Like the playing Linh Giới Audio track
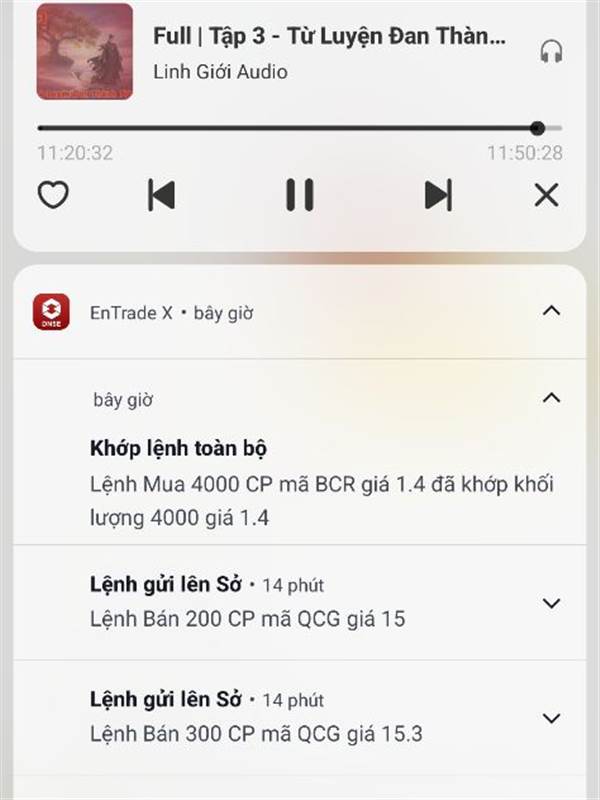 pyautogui.click(x=53, y=194)
